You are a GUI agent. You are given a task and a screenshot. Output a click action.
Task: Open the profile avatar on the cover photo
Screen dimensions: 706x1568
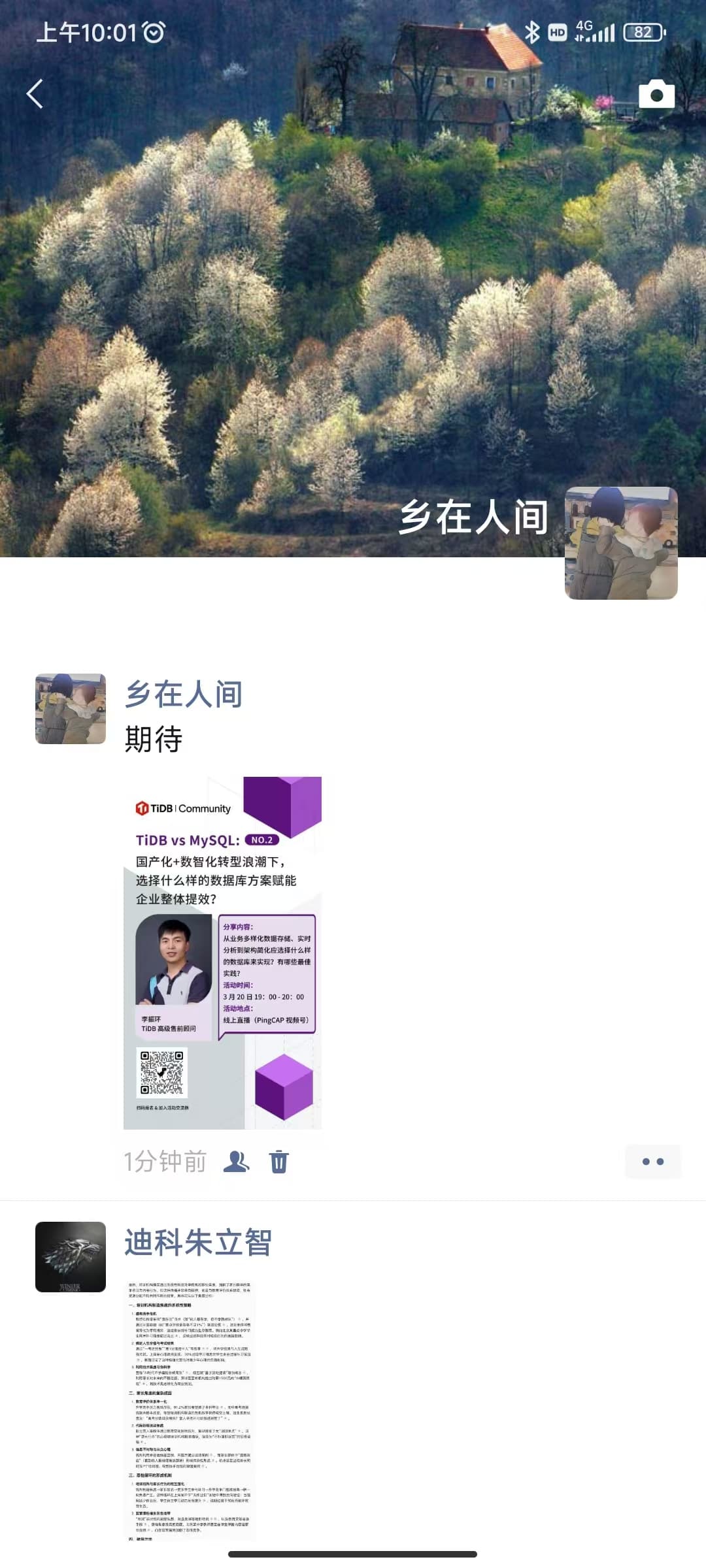[621, 543]
